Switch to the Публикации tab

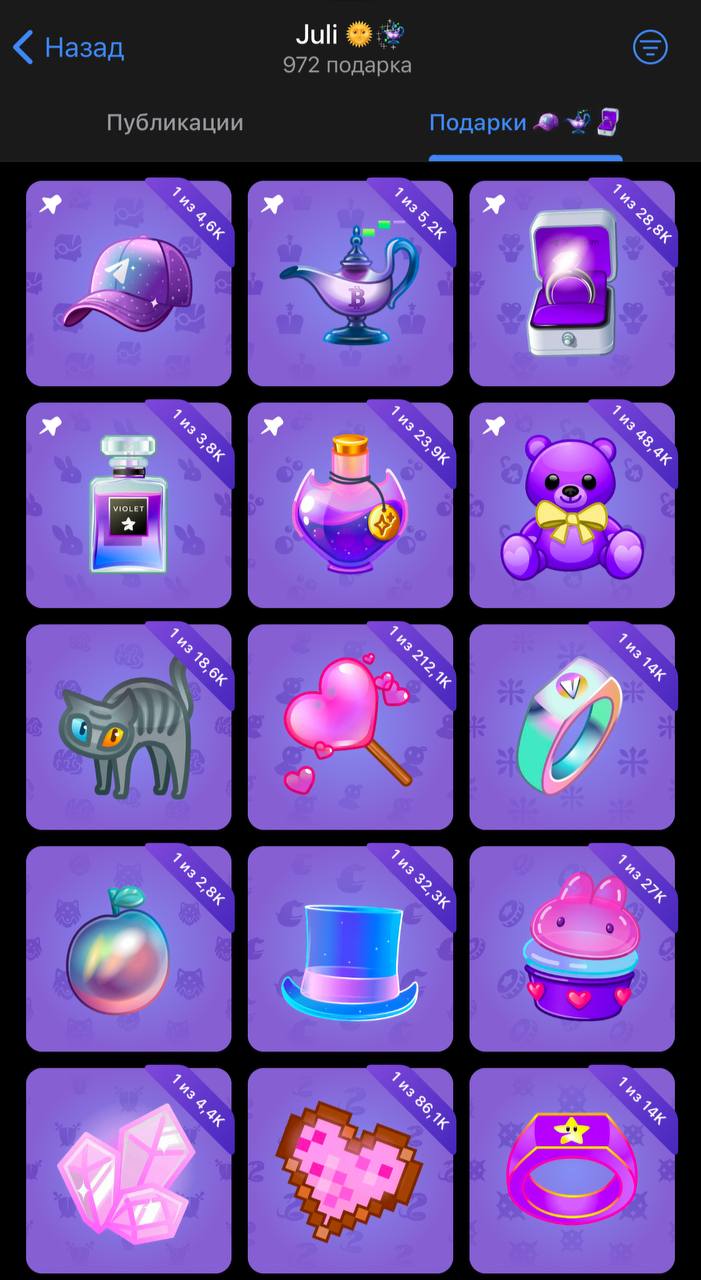click(175, 123)
